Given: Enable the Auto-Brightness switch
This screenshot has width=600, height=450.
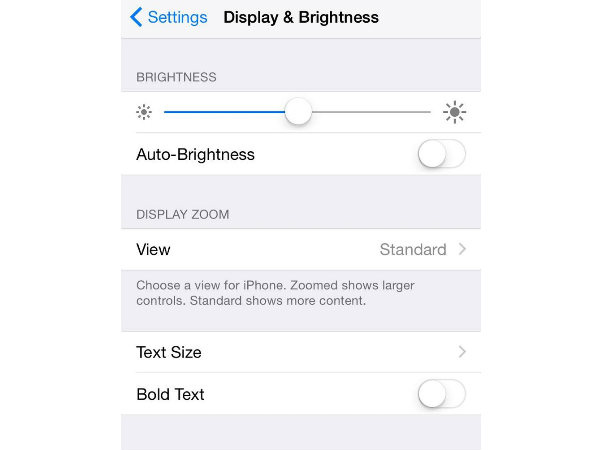Looking at the screenshot, I should [441, 154].
